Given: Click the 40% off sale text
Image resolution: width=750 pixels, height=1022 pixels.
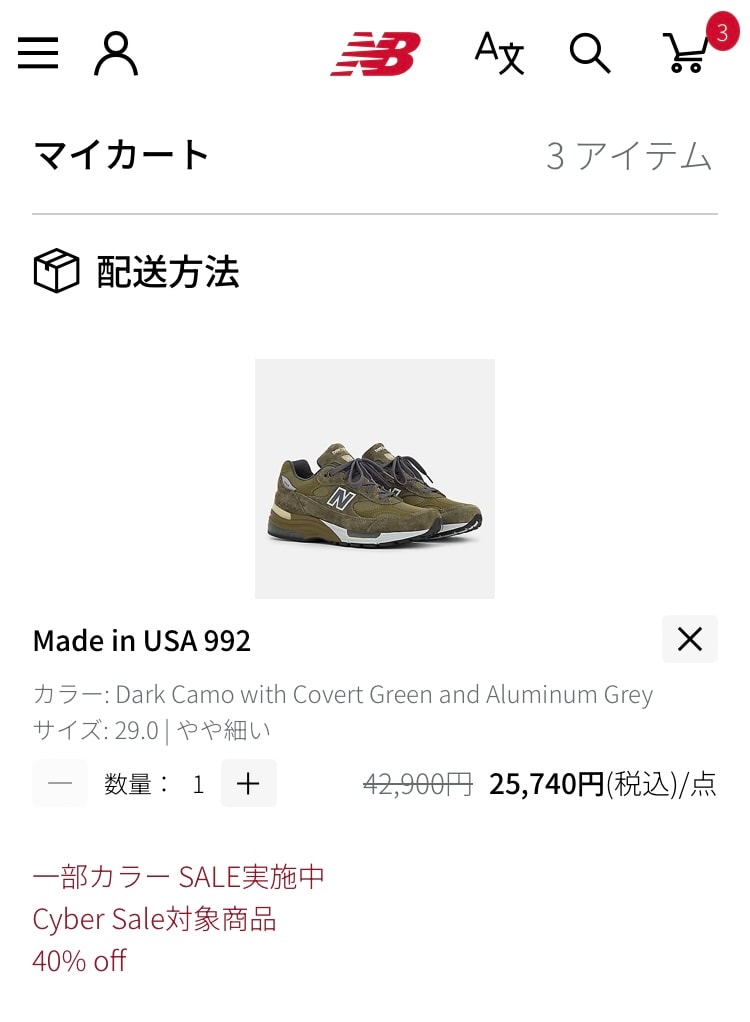Looking at the screenshot, I should pyautogui.click(x=78, y=961).
